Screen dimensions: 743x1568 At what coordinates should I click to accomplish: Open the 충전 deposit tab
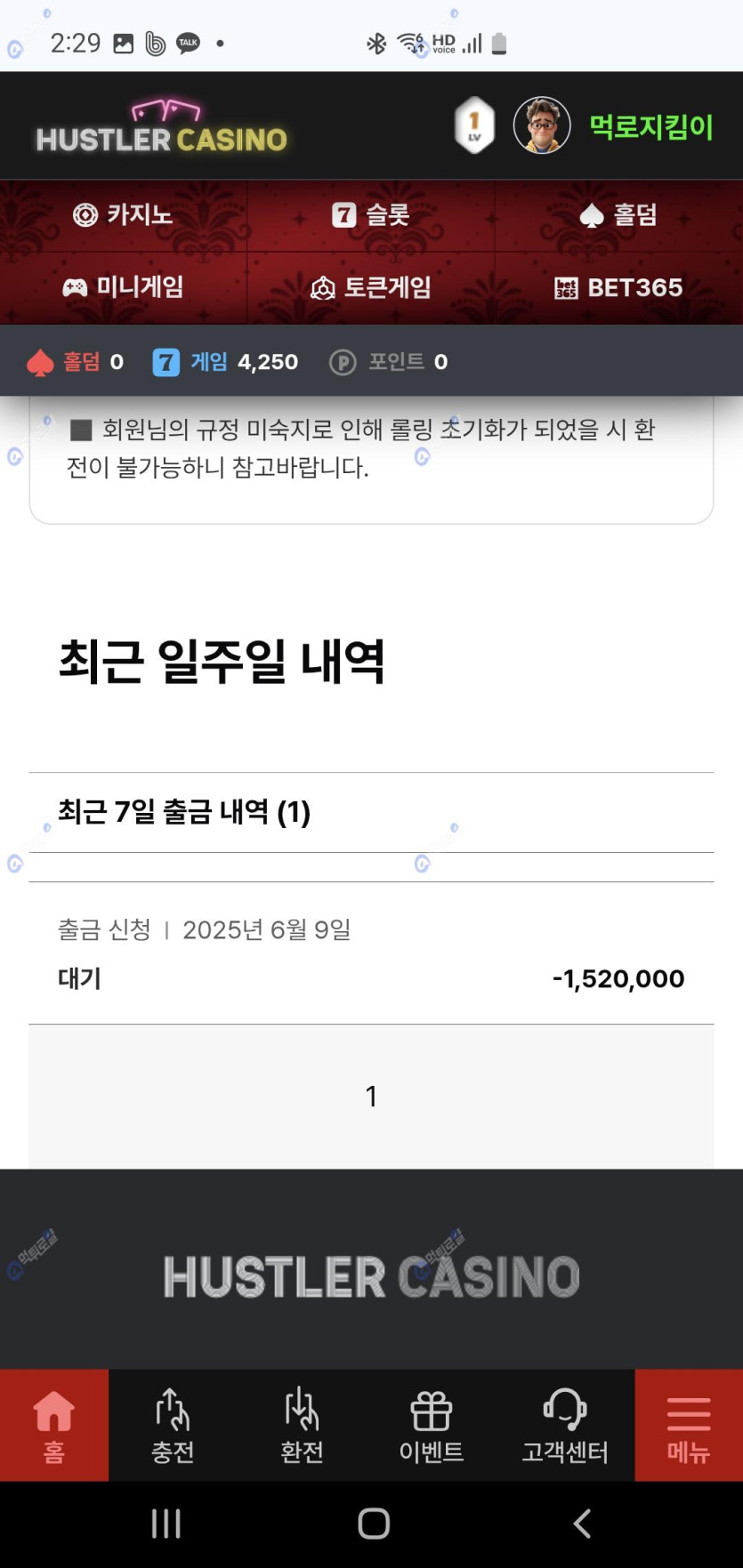tap(173, 1426)
